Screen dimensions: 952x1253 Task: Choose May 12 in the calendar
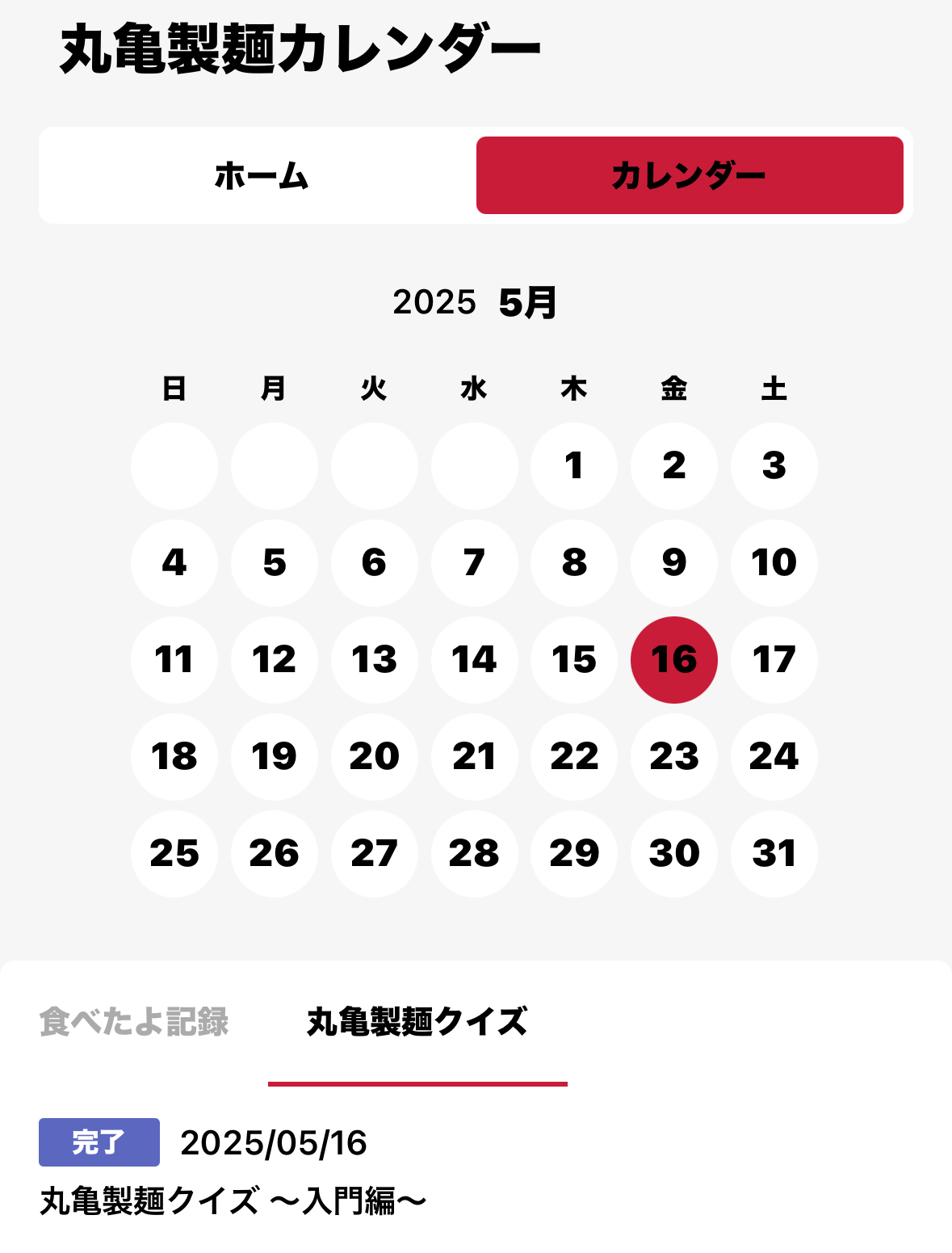click(275, 660)
